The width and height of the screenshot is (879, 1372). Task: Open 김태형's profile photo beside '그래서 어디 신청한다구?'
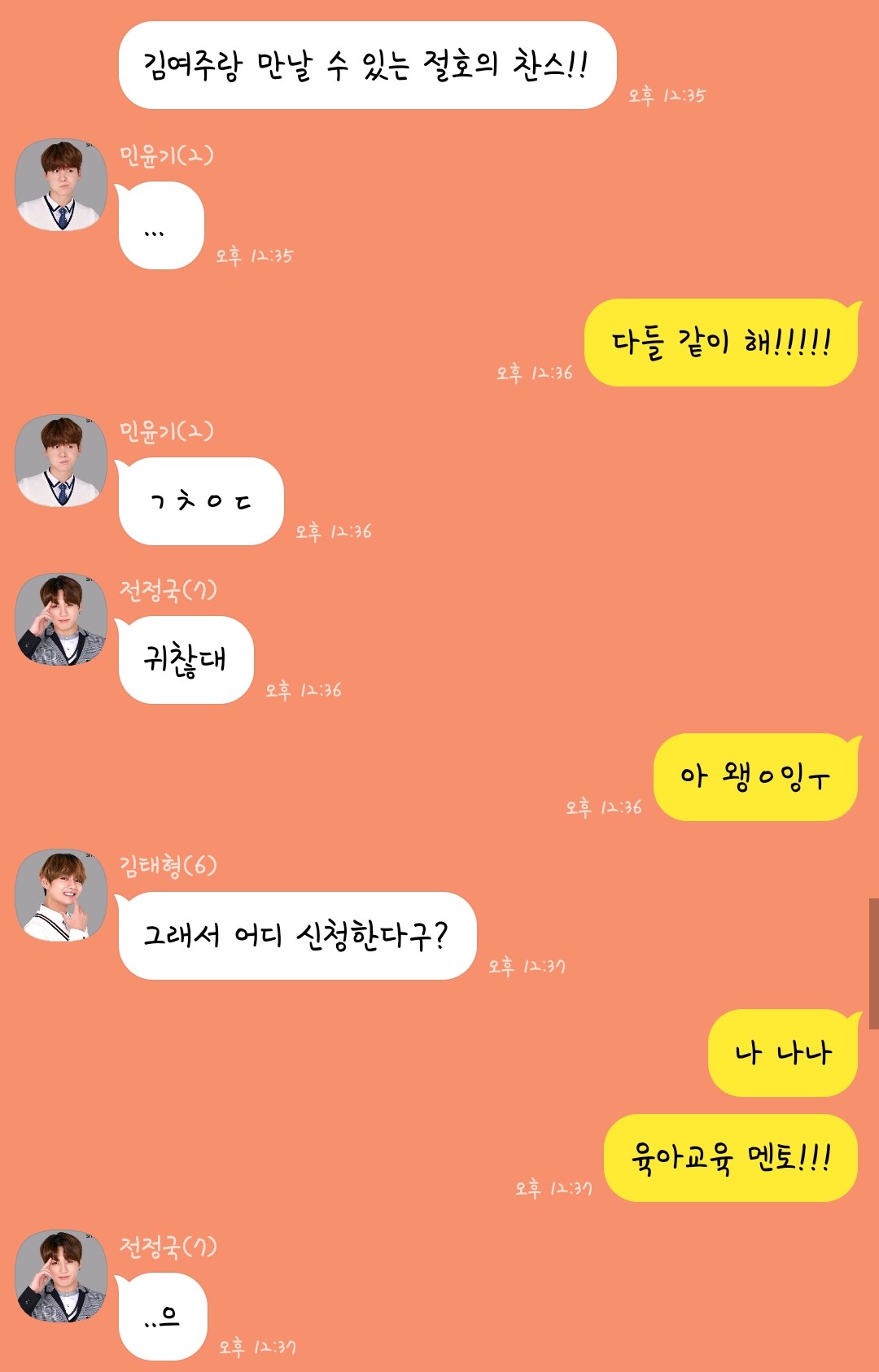(x=61, y=895)
